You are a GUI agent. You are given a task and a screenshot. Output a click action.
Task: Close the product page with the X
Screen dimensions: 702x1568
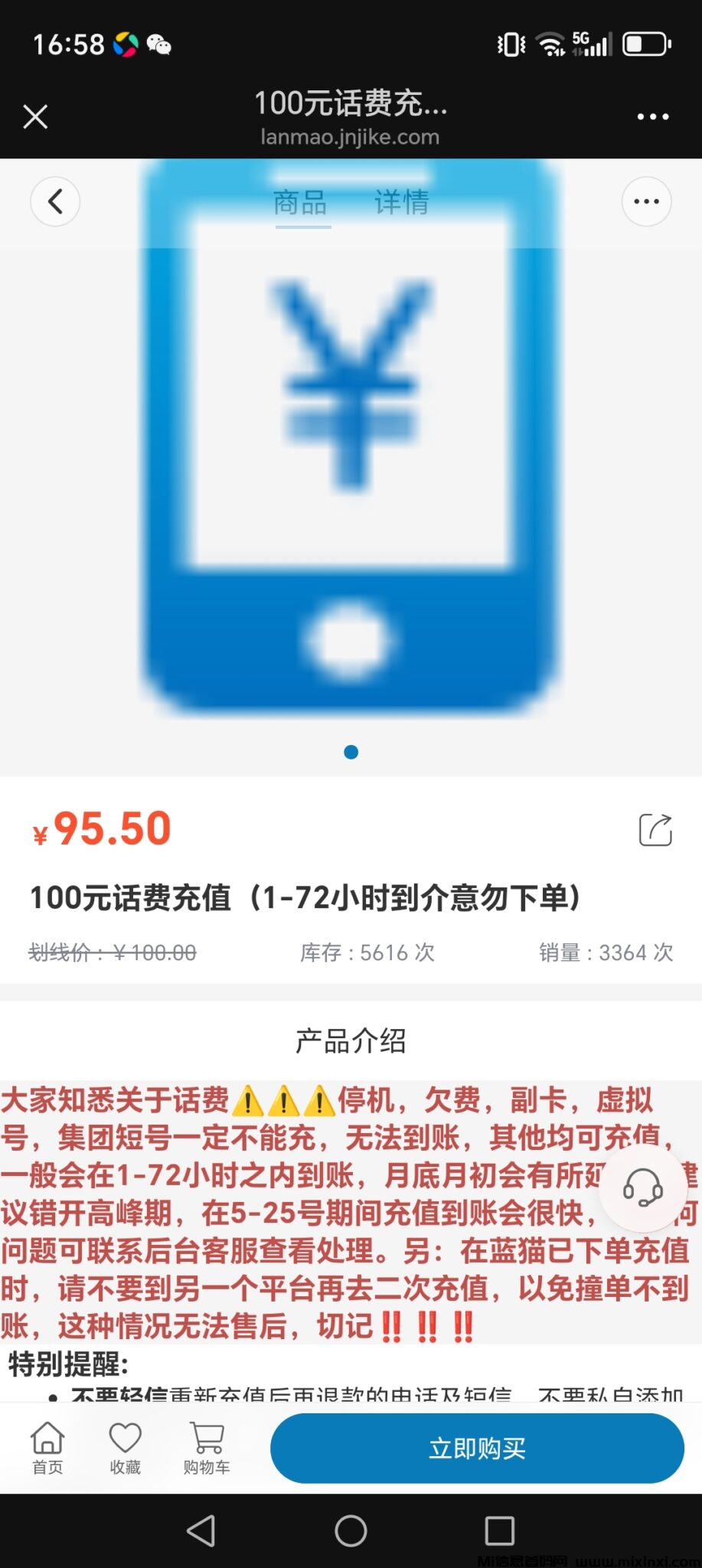pyautogui.click(x=35, y=116)
